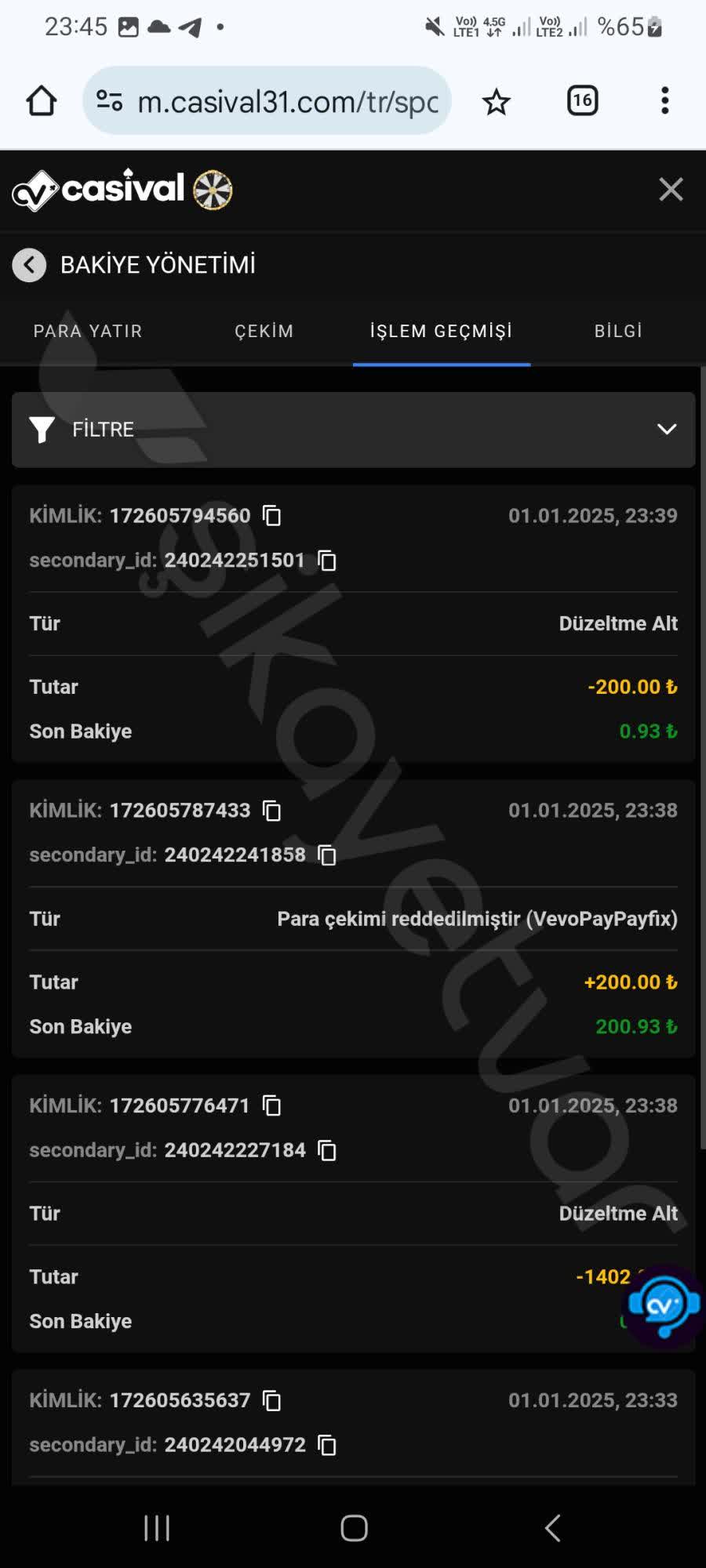Copy secondary_id 240242044972
The image size is (706, 1568).
coord(327,1445)
